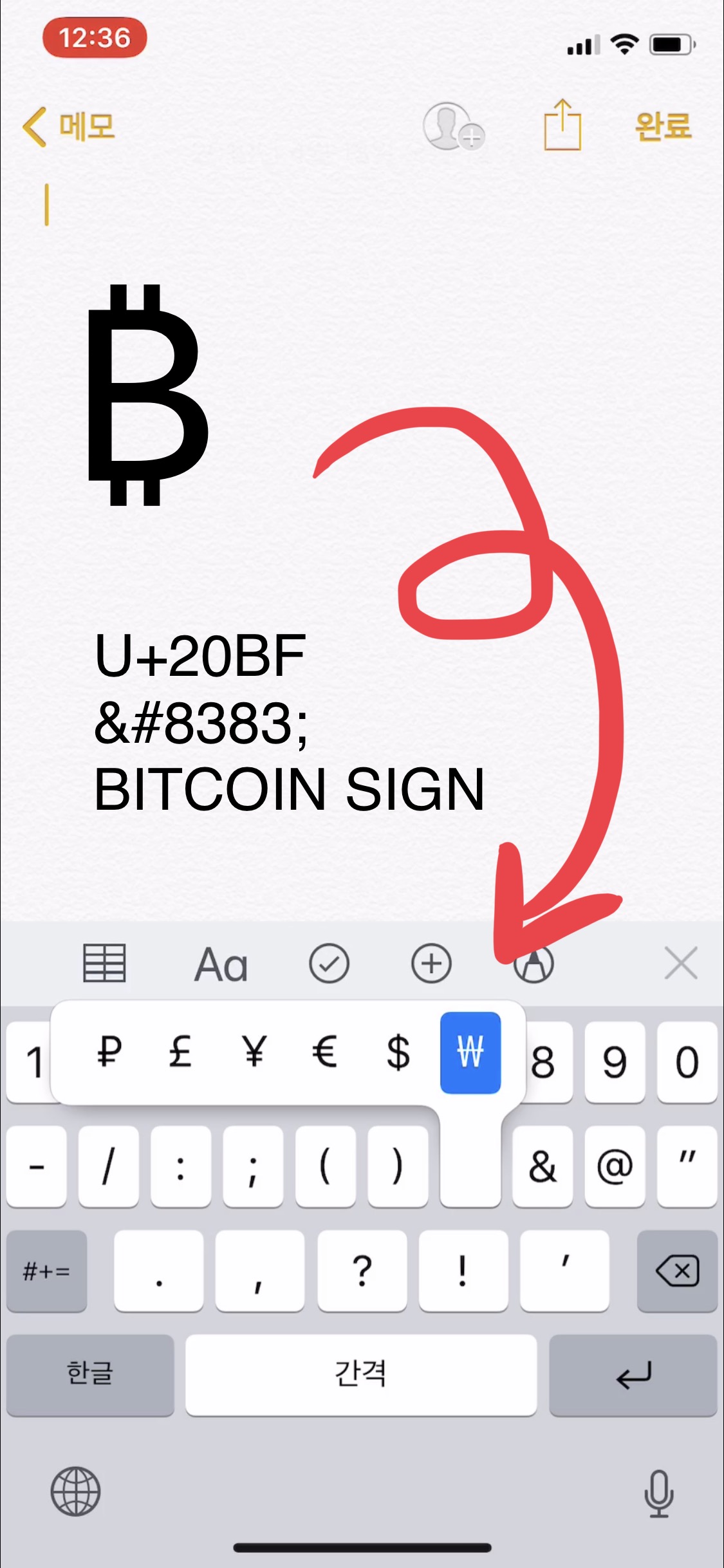Open the plus attachment menu
Image resolution: width=724 pixels, height=1568 pixels.
[431, 964]
